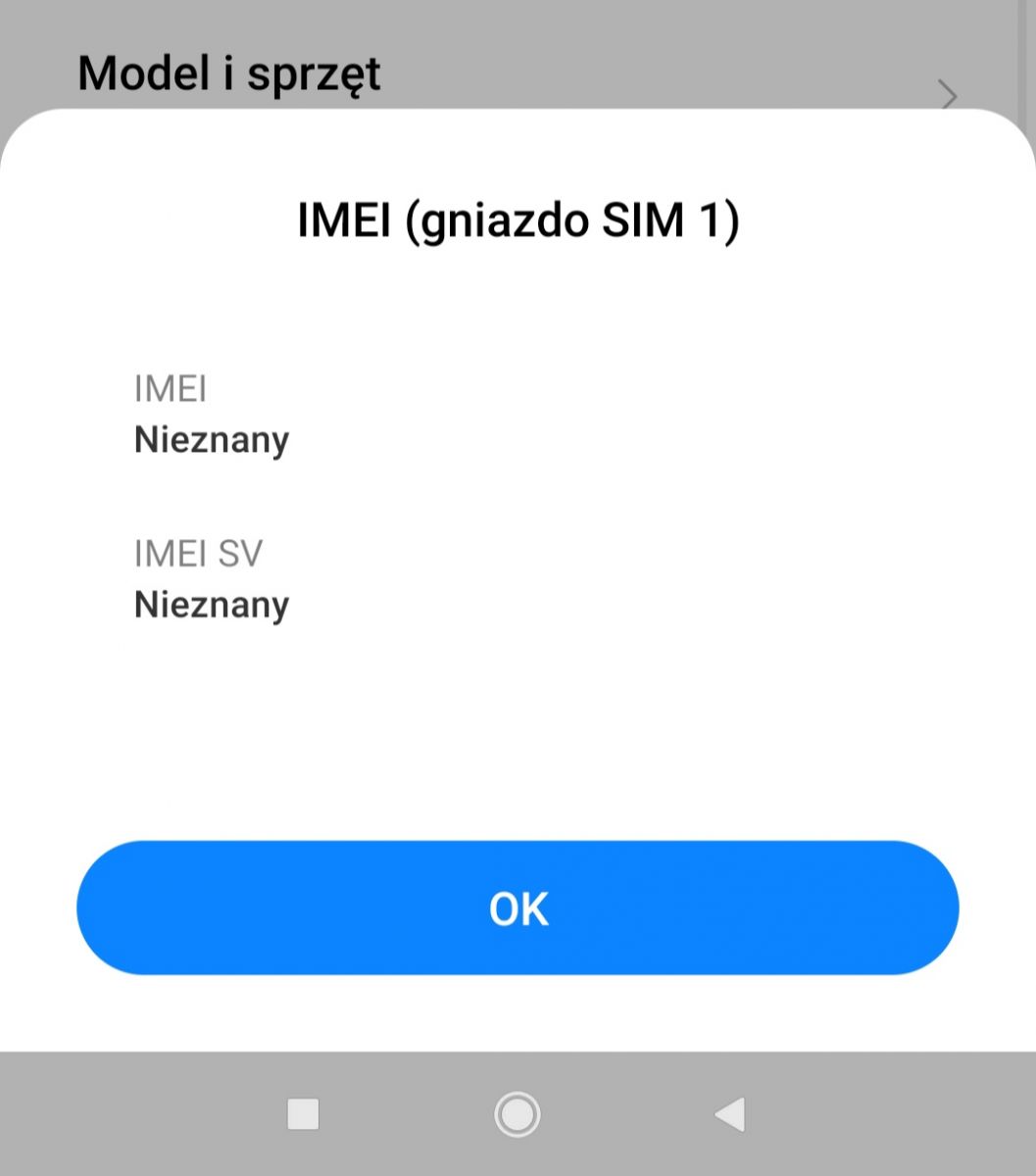
Task: Open recent apps square button
Action: point(303,1114)
